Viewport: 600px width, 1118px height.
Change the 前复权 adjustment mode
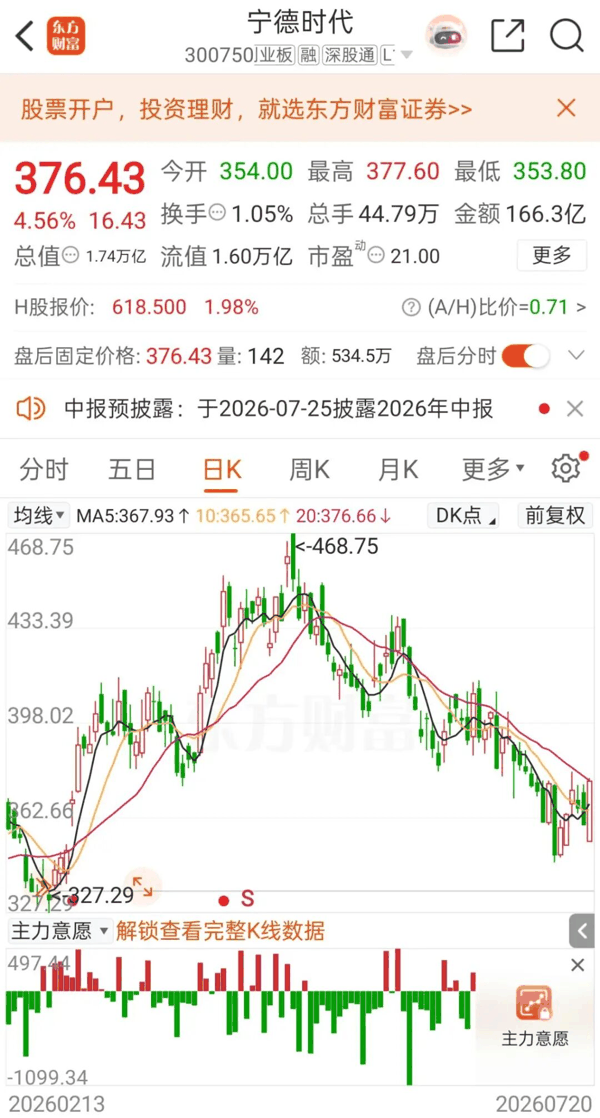555,516
